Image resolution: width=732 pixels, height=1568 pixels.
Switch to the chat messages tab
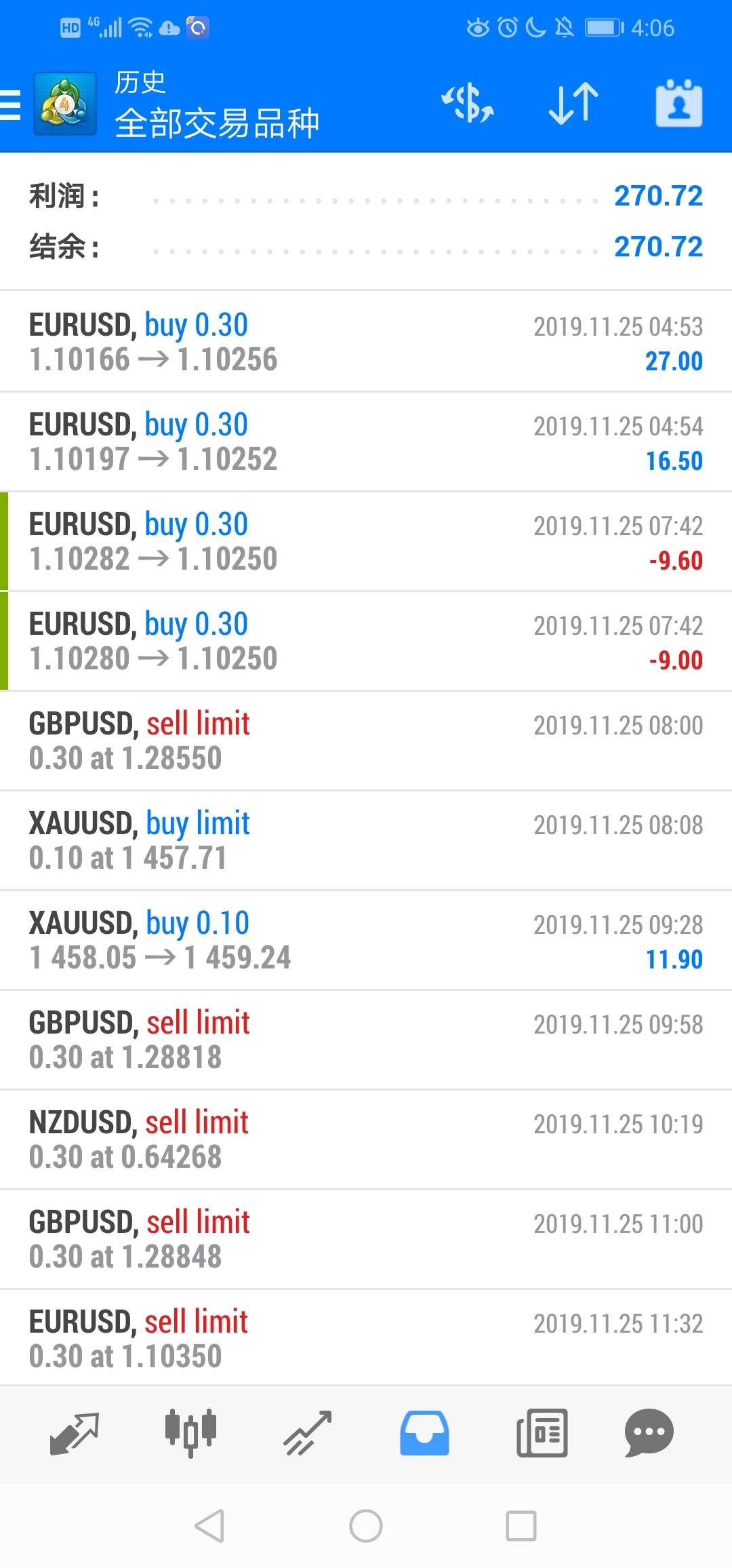pyautogui.click(x=649, y=1433)
